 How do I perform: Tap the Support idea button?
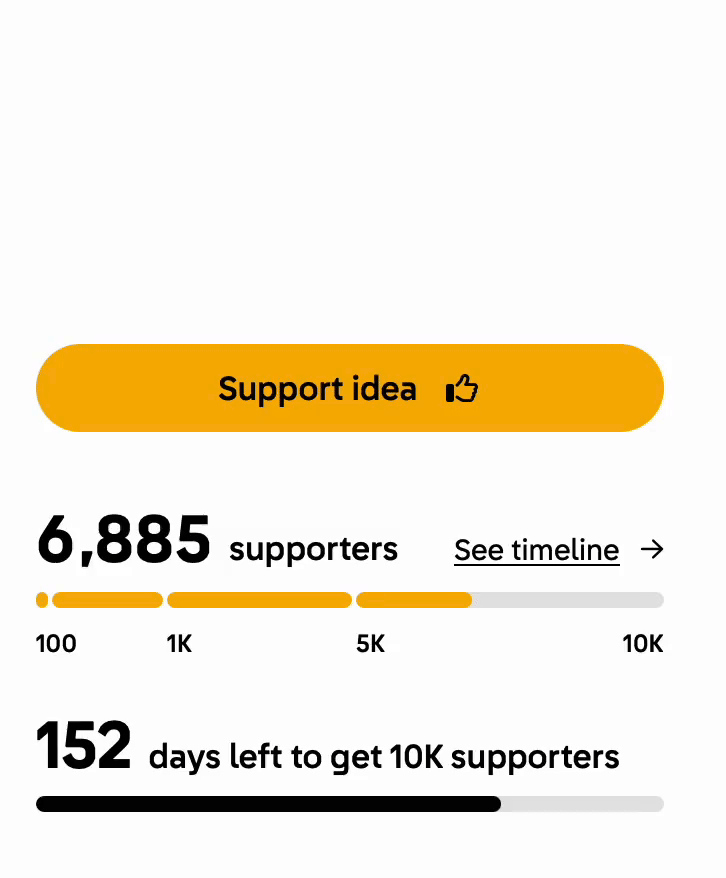point(349,388)
